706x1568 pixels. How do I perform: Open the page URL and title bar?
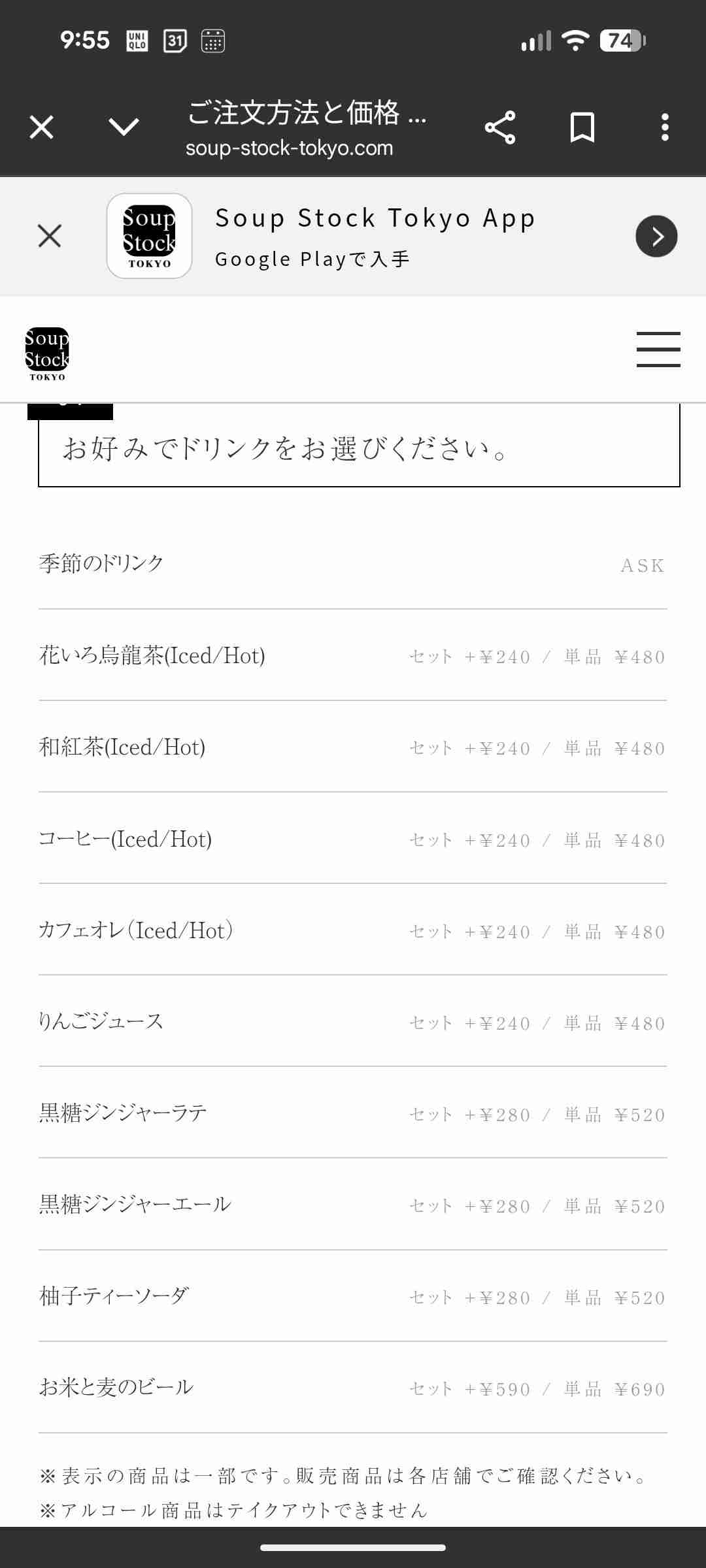tap(306, 128)
